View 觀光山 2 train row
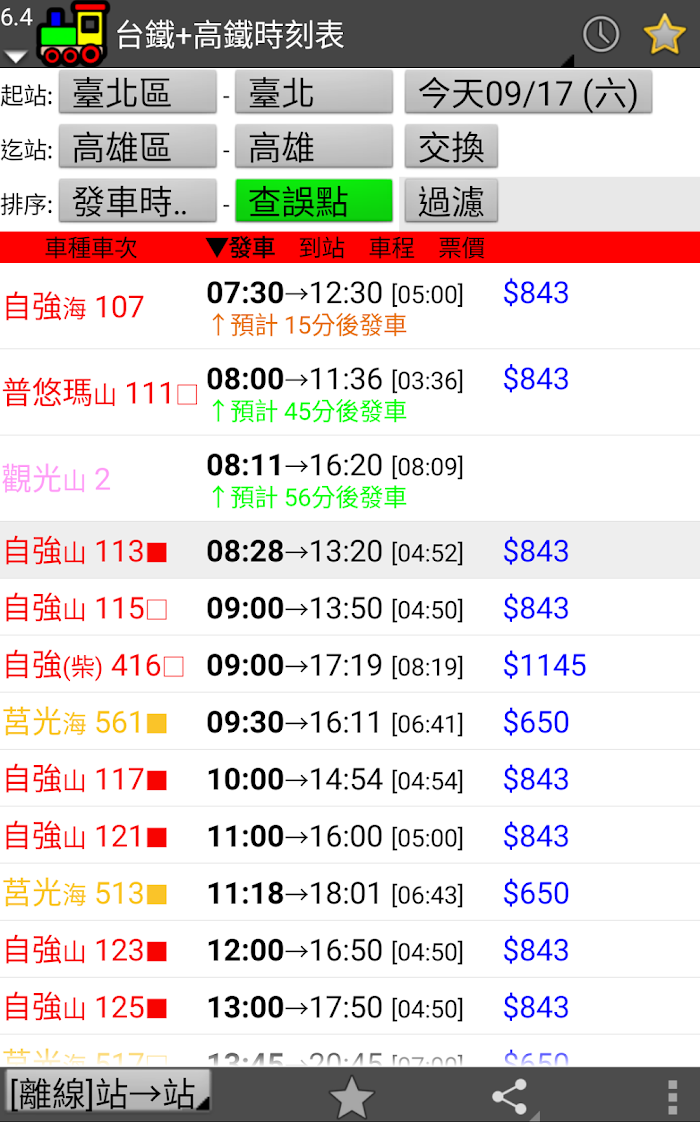The image size is (700, 1122). (350, 478)
